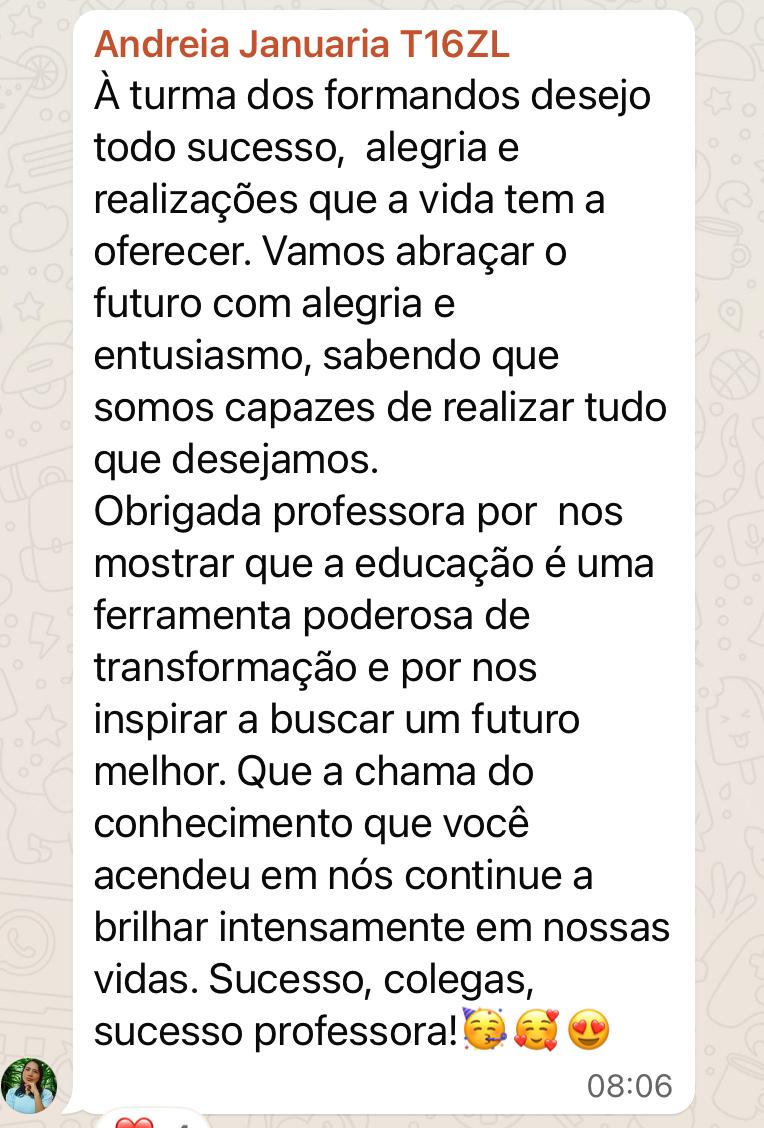Open sender name Andreia Januaria T16ZL

302,44
